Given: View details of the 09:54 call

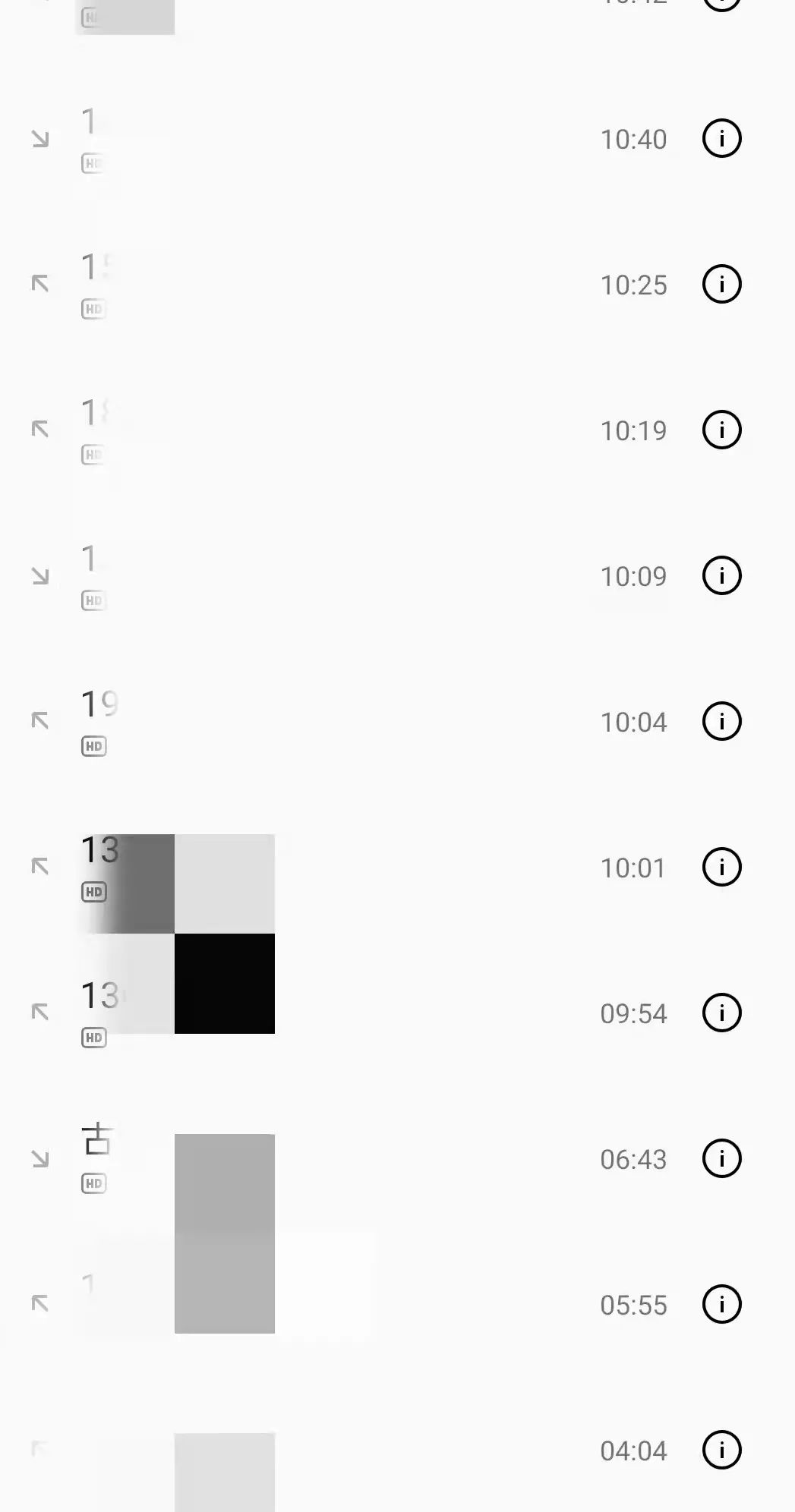Looking at the screenshot, I should 721,1013.
